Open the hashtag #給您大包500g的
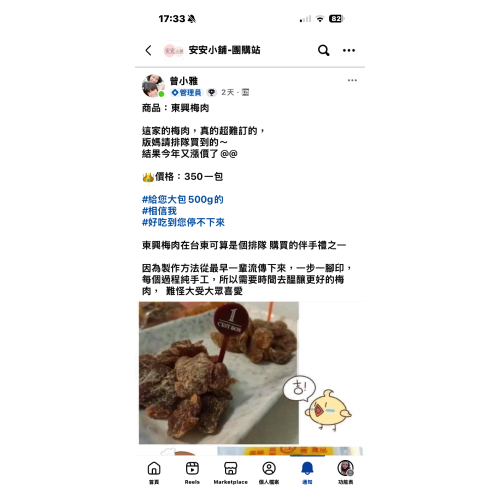The height and width of the screenshot is (500, 500). point(183,199)
